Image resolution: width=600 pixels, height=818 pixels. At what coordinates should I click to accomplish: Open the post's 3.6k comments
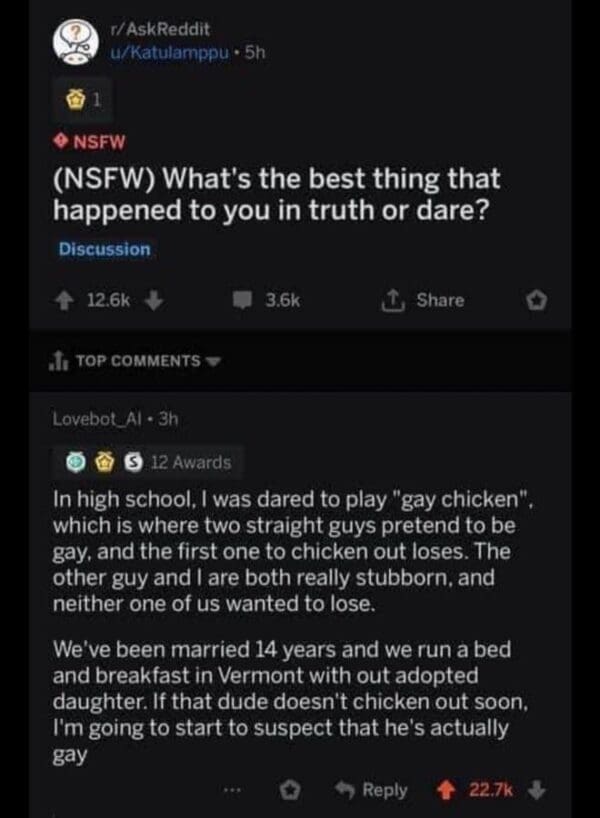coord(274,300)
